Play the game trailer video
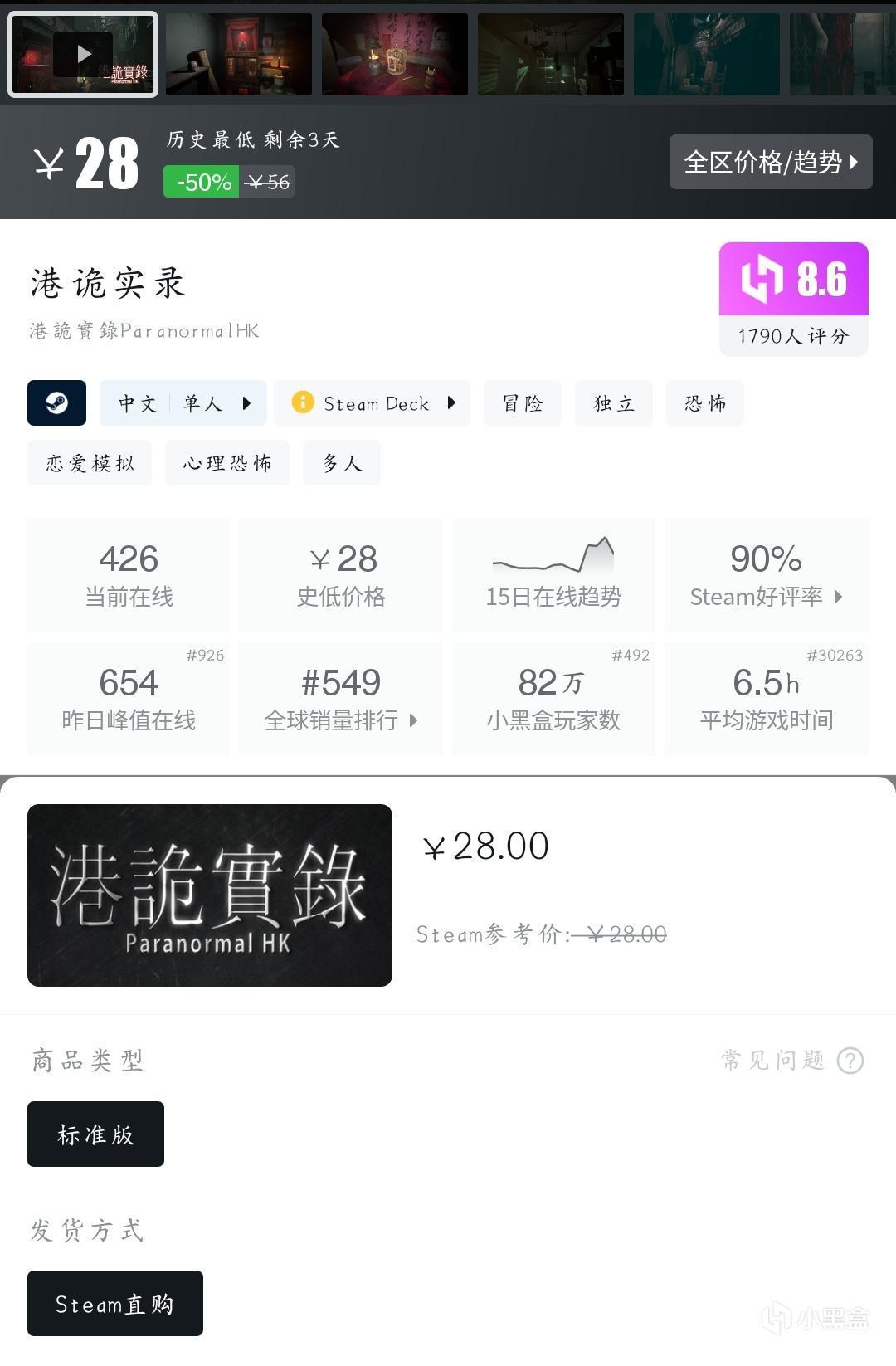This screenshot has width=896, height=1366. click(82, 53)
